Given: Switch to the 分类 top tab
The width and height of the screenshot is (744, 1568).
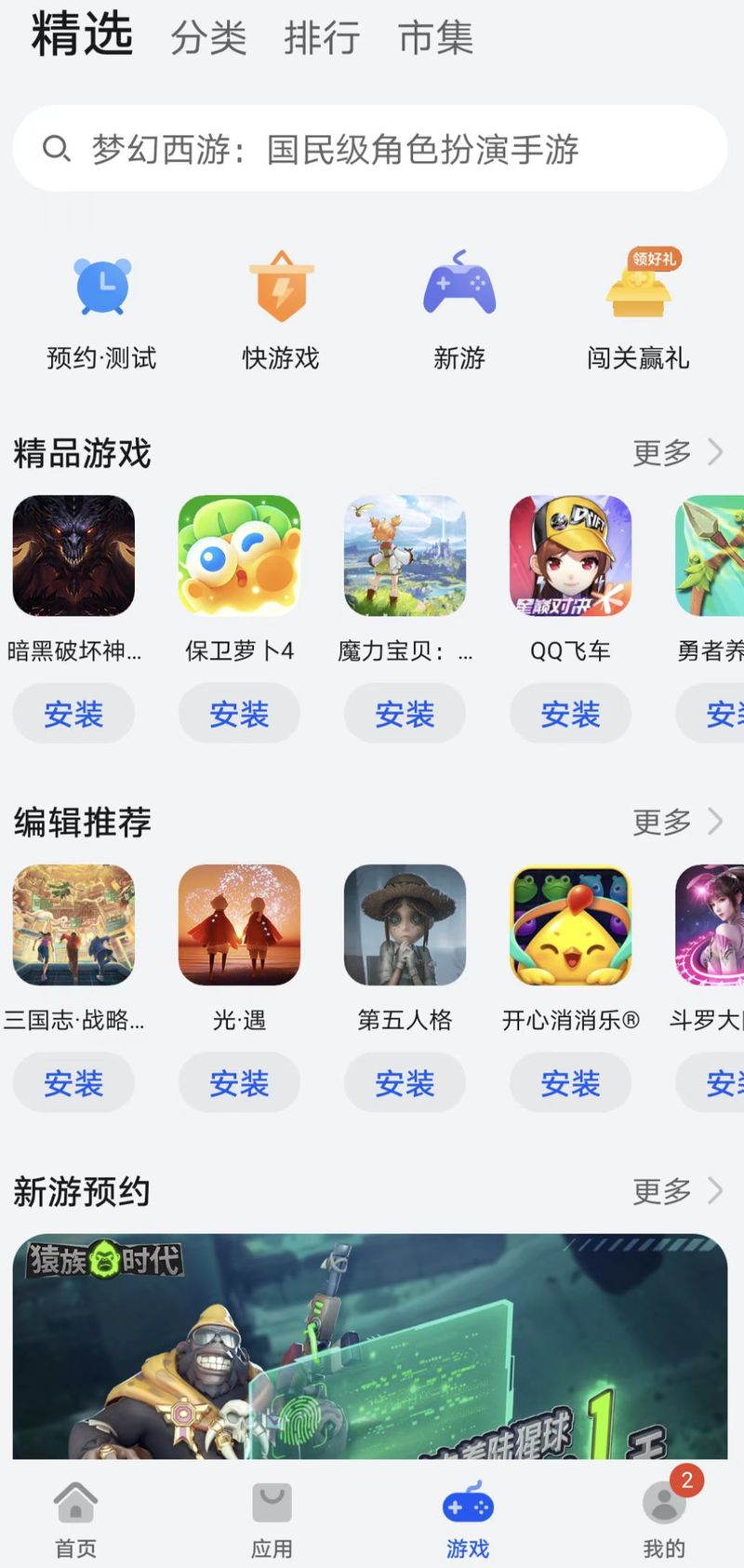Looking at the screenshot, I should [208, 38].
